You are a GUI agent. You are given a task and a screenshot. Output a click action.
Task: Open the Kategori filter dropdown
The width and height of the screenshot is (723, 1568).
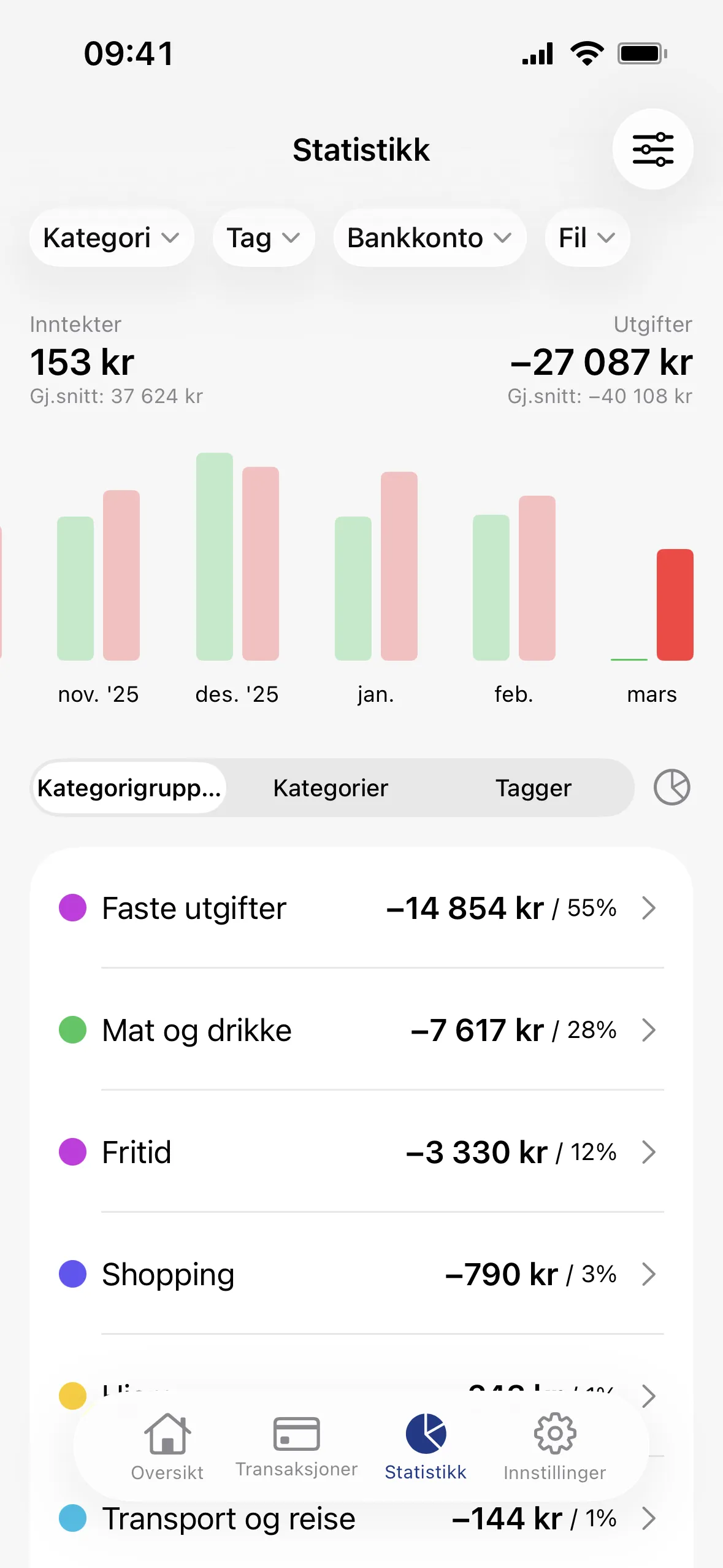coord(112,238)
